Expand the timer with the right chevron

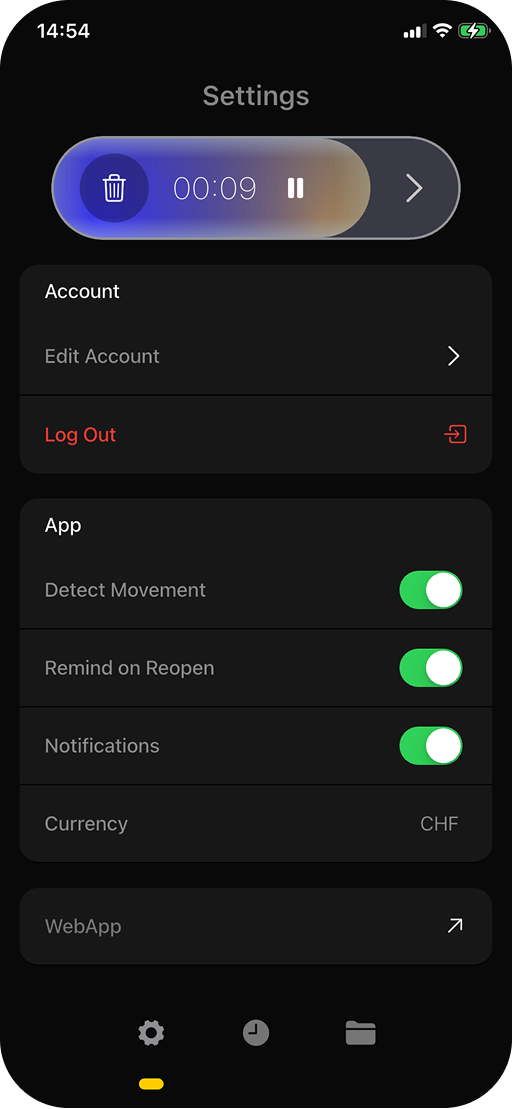point(414,188)
